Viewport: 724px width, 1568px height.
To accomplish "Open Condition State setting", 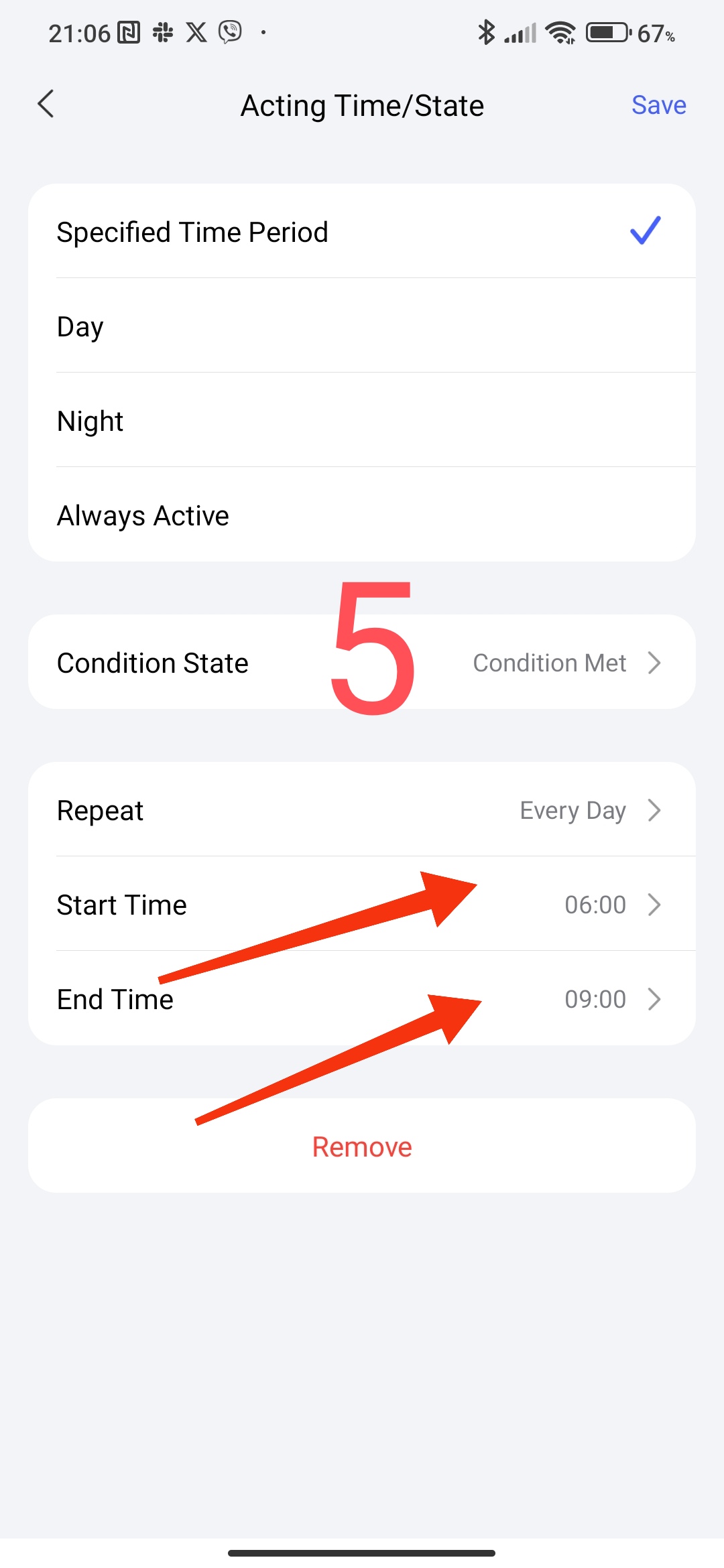I will point(361,663).
